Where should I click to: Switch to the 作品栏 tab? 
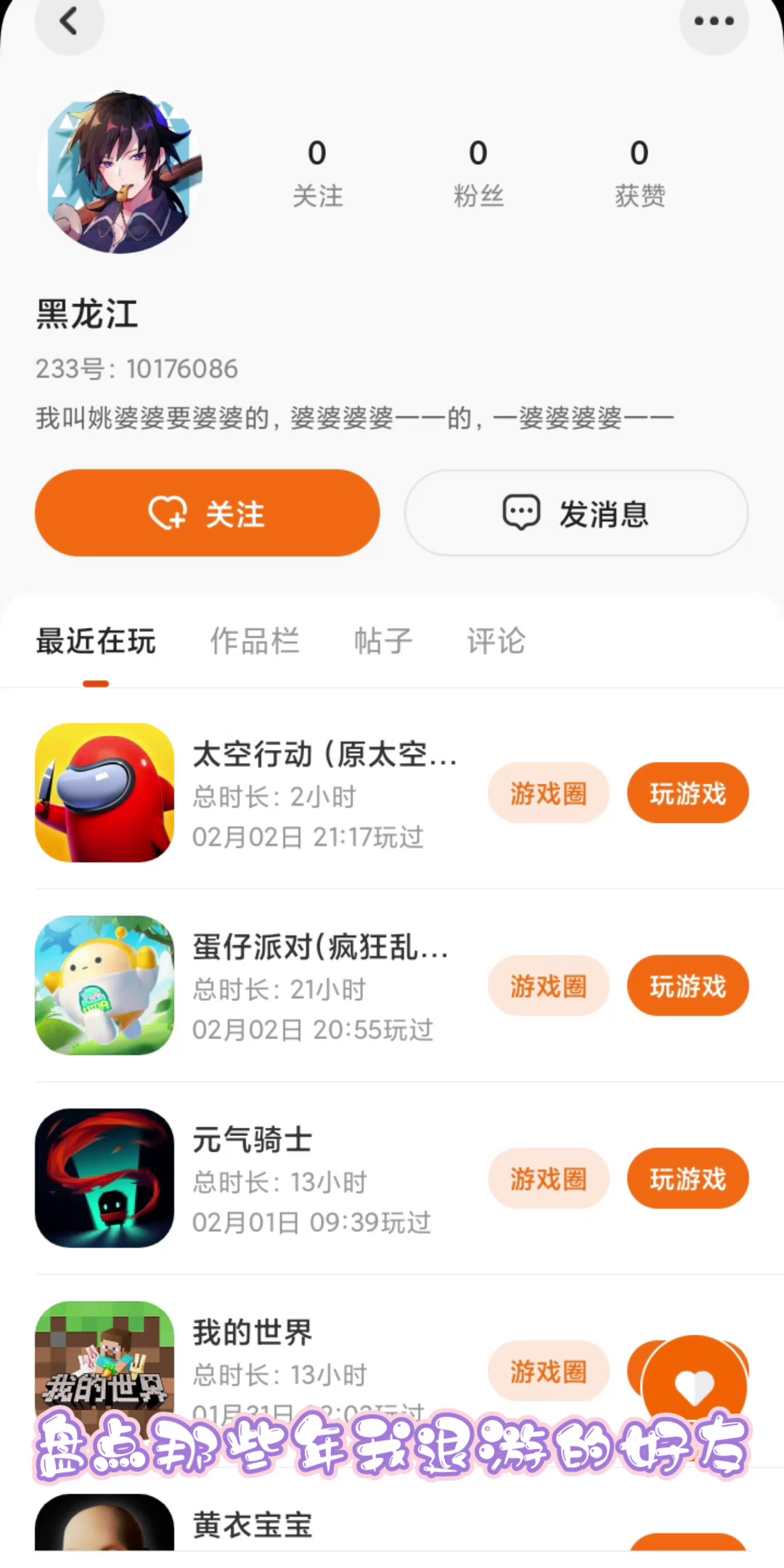click(x=255, y=641)
